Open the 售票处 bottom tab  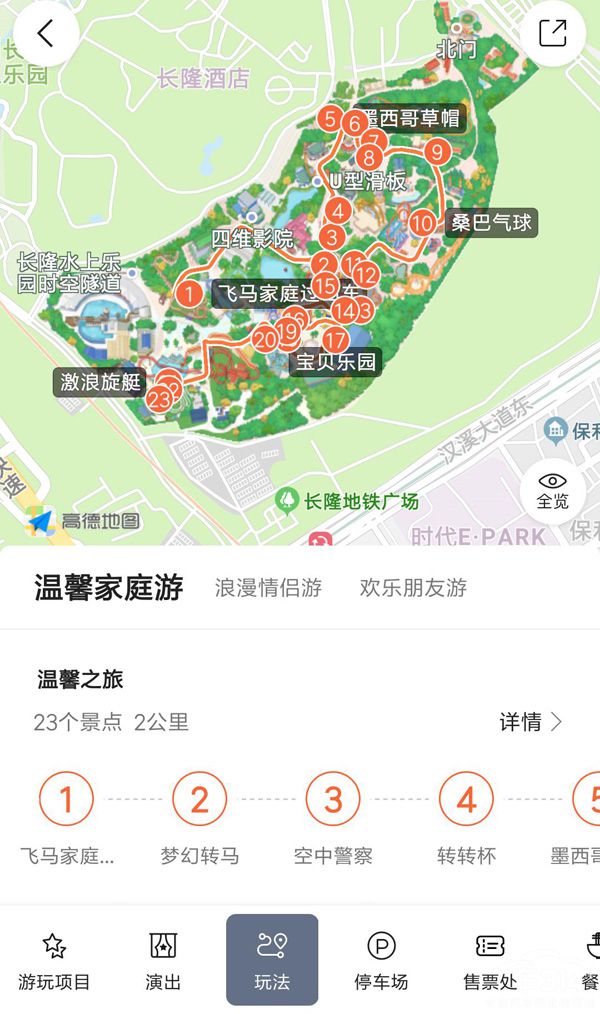click(x=490, y=960)
